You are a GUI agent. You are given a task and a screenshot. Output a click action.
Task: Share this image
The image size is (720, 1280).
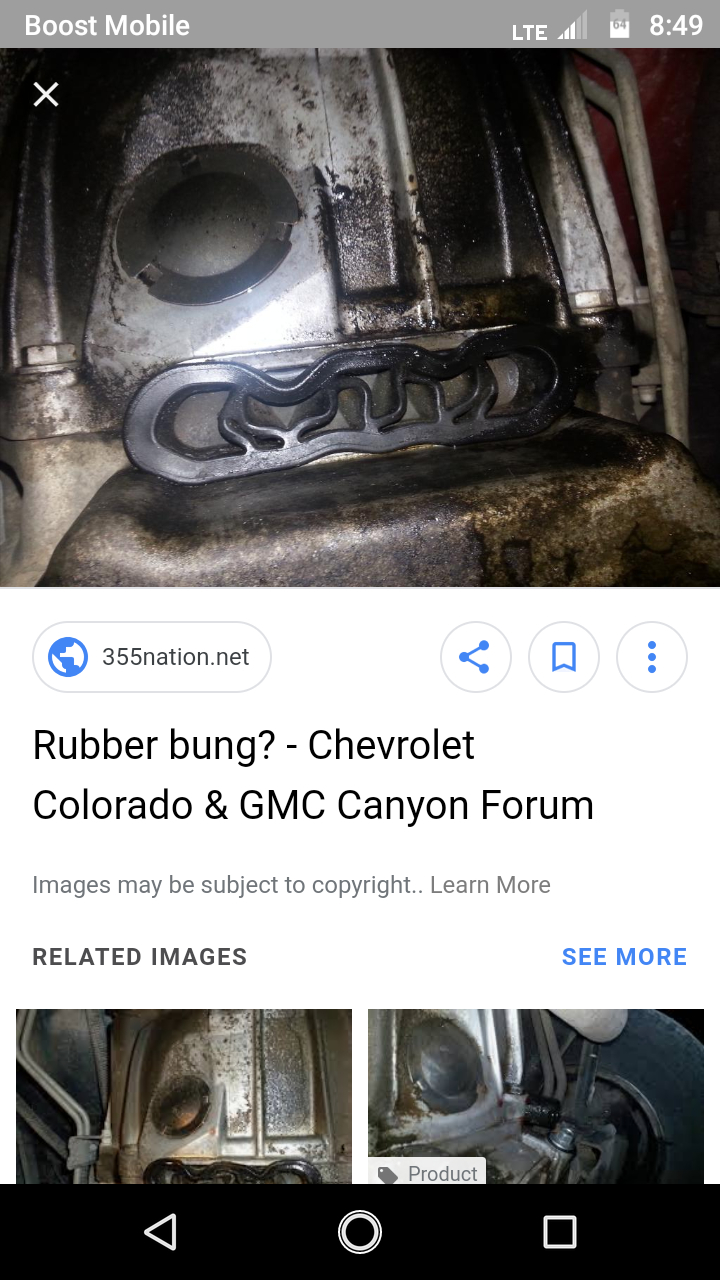[x=475, y=657]
